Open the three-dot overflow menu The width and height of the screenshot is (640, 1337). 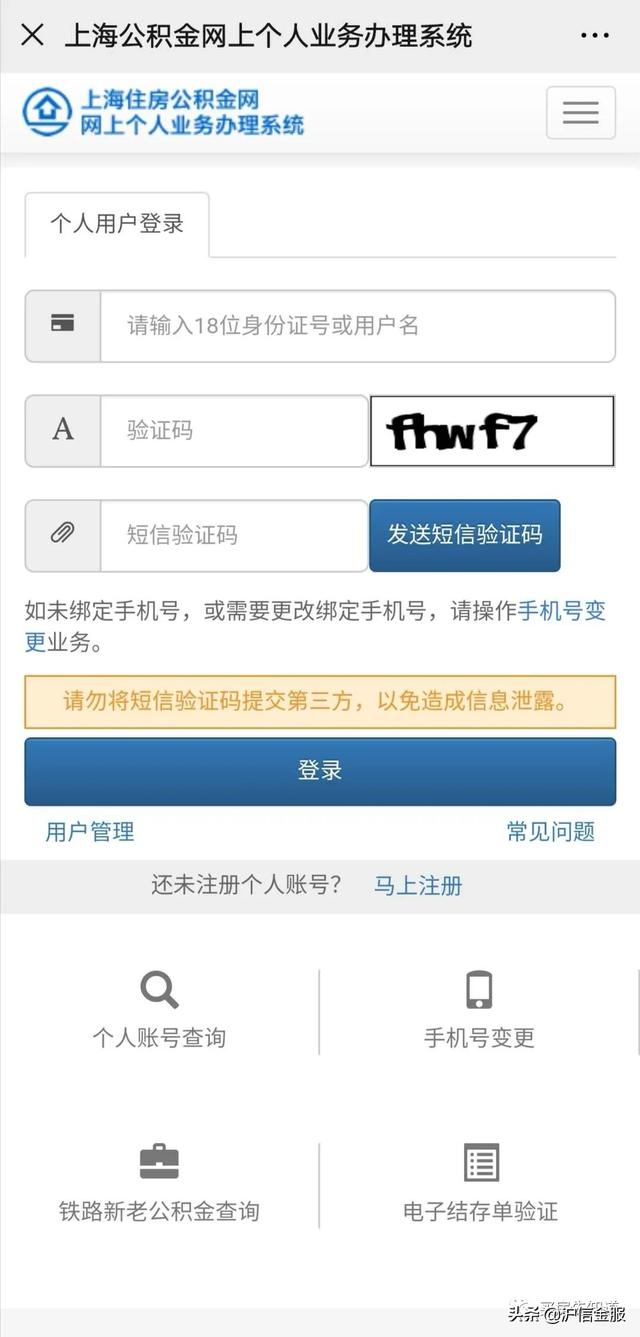point(594,36)
